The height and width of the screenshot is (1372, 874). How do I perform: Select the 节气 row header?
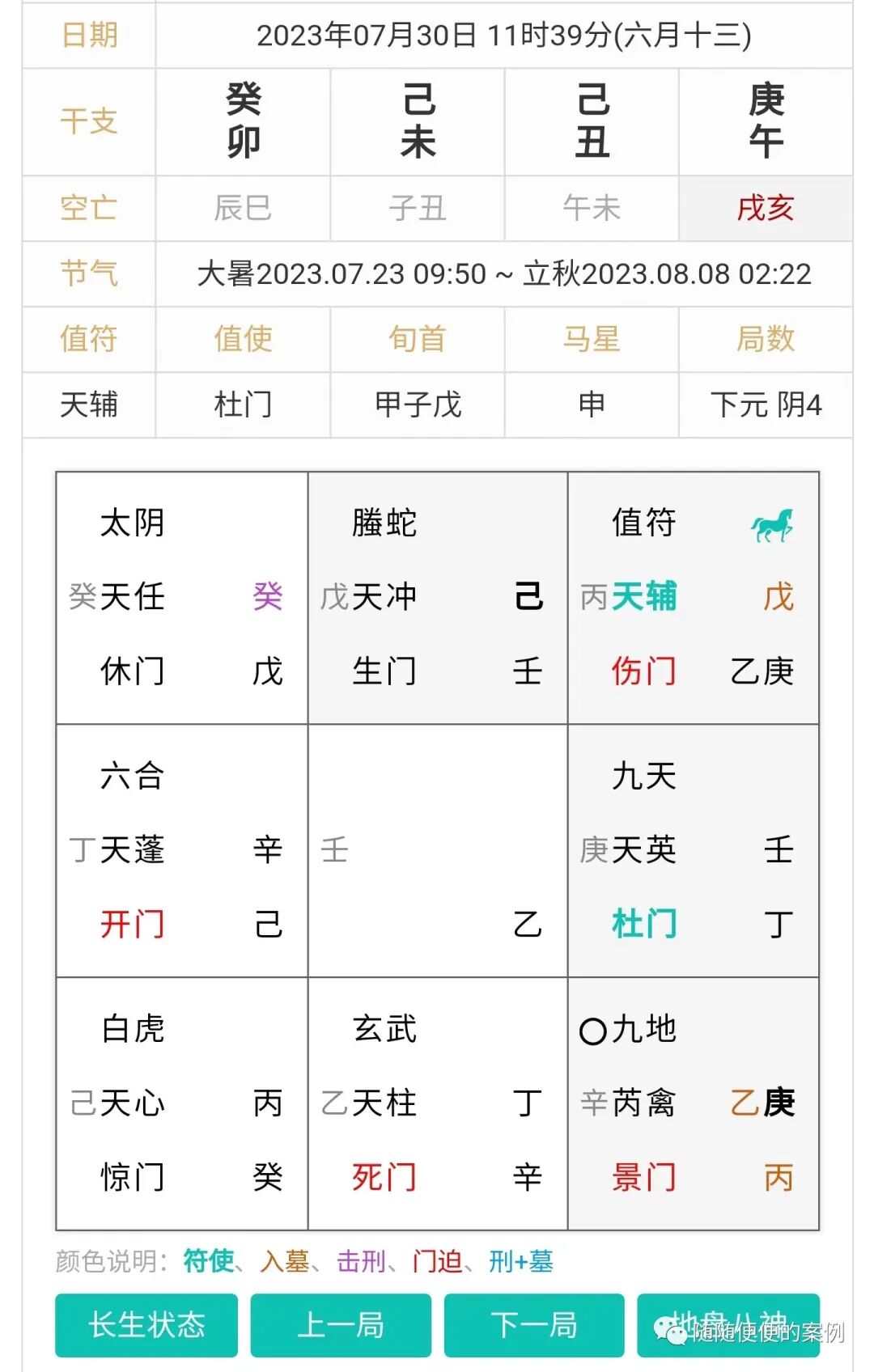pyautogui.click(x=87, y=273)
